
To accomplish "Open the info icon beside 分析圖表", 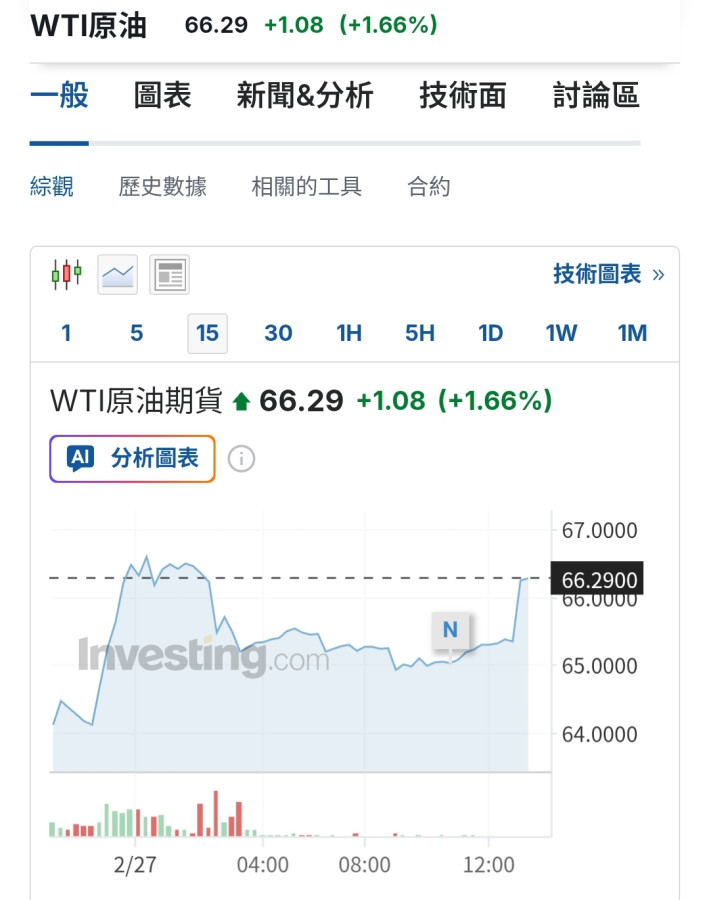I will point(241,459).
